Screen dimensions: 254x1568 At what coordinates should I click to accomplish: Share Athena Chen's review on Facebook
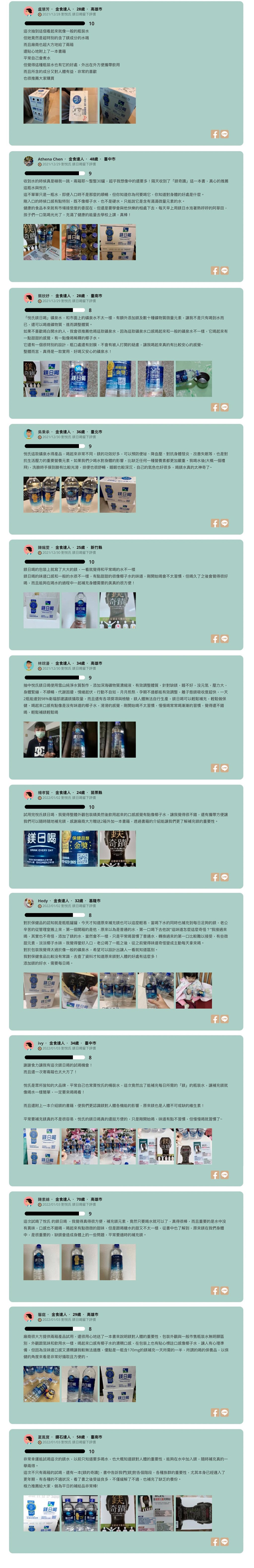pyautogui.click(x=215, y=270)
